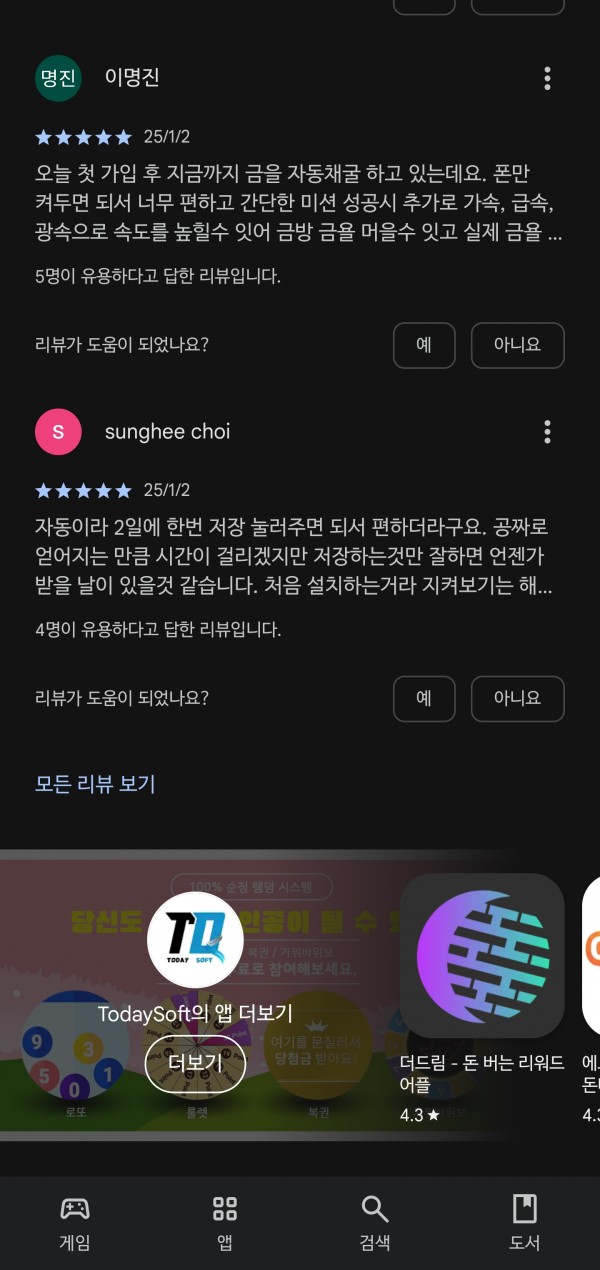This screenshot has height=1270, width=600.
Task: Switch to the 게임 tab
Action: (75, 1222)
